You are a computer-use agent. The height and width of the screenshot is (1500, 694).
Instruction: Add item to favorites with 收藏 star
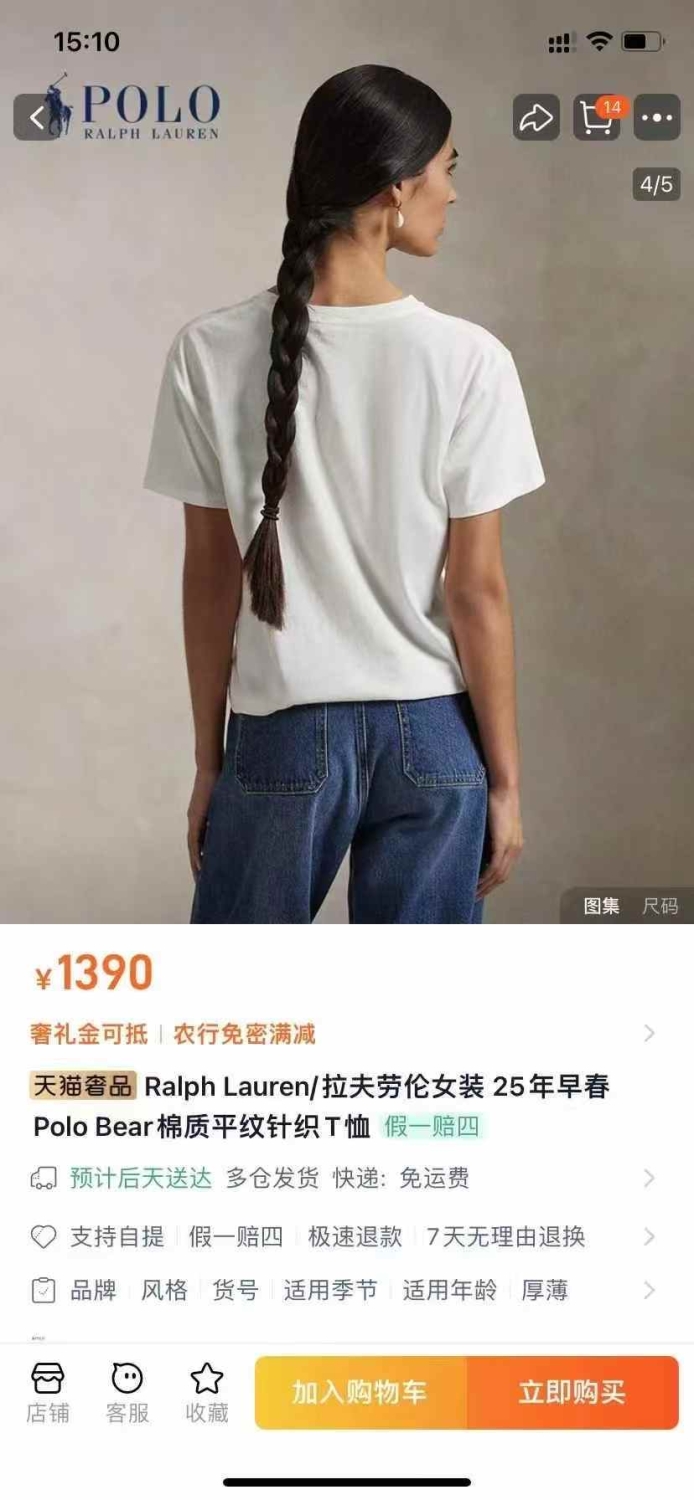point(207,1392)
